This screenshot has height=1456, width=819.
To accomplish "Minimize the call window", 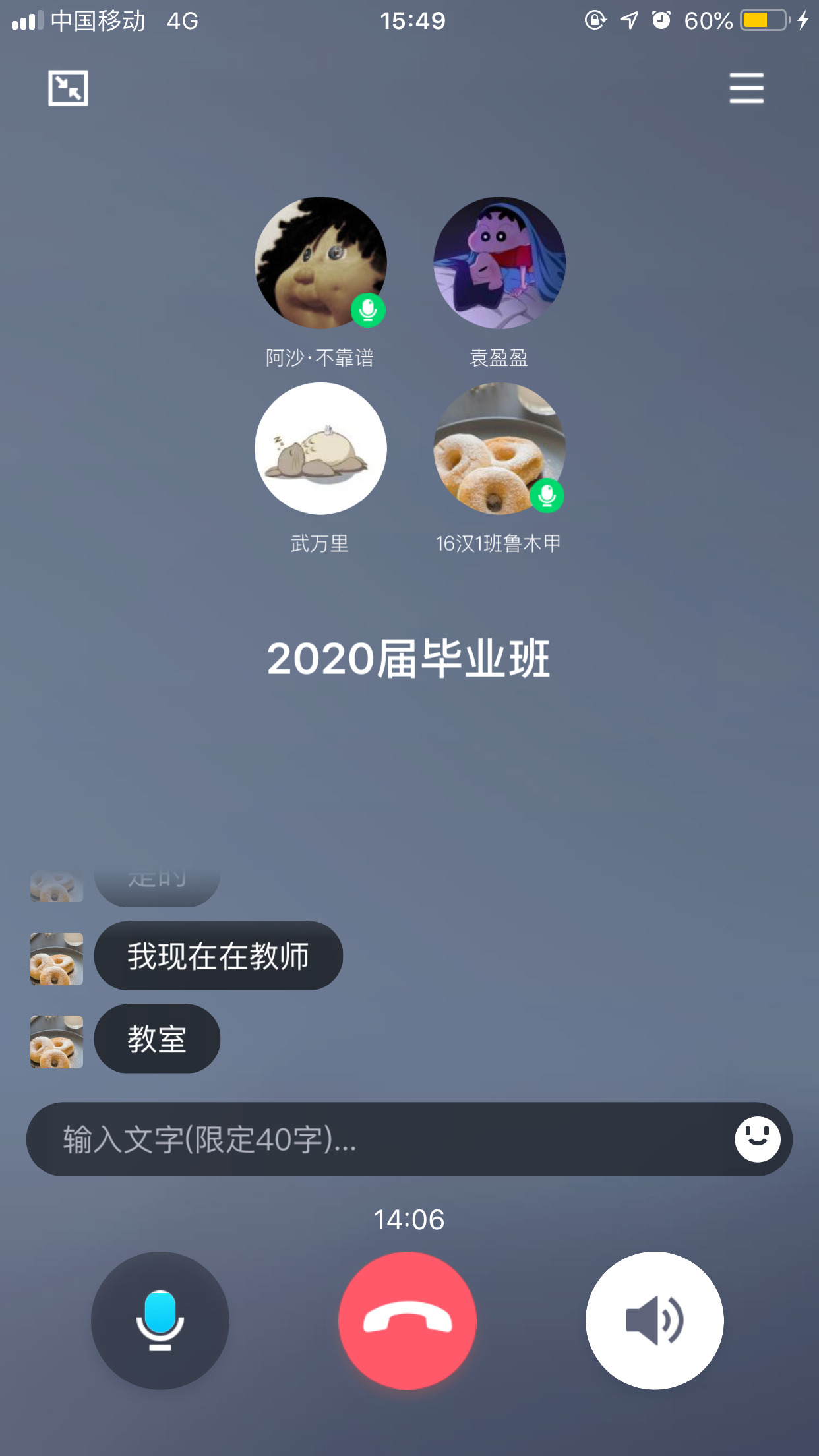I will (x=68, y=88).
